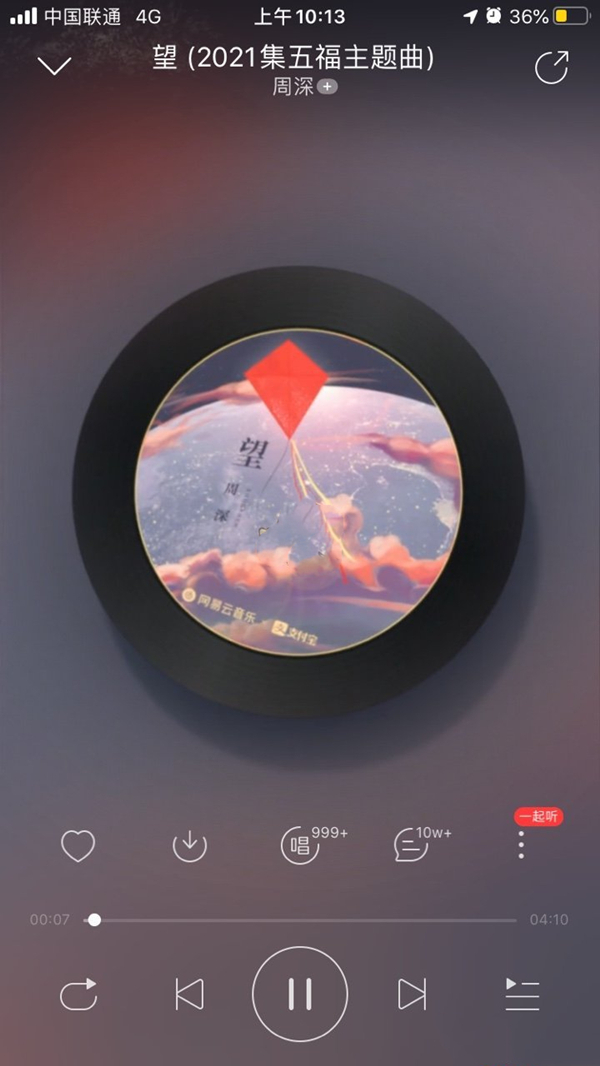The height and width of the screenshot is (1066, 600).
Task: Open the current playlist queue
Action: (x=521, y=995)
